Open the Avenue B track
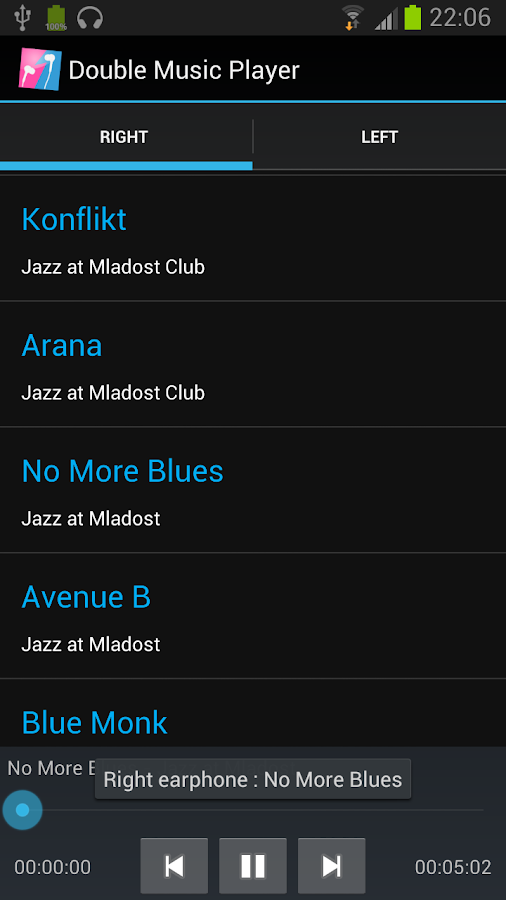Screen dimensions: 506x900 click(253, 616)
